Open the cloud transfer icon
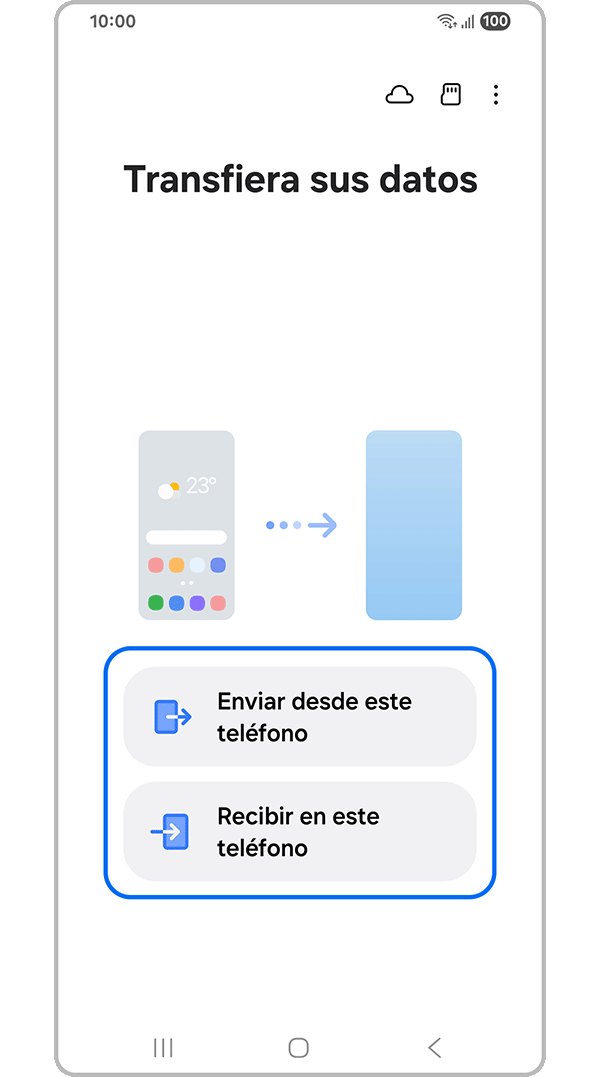This screenshot has width=600, height=1077. pyautogui.click(x=399, y=95)
